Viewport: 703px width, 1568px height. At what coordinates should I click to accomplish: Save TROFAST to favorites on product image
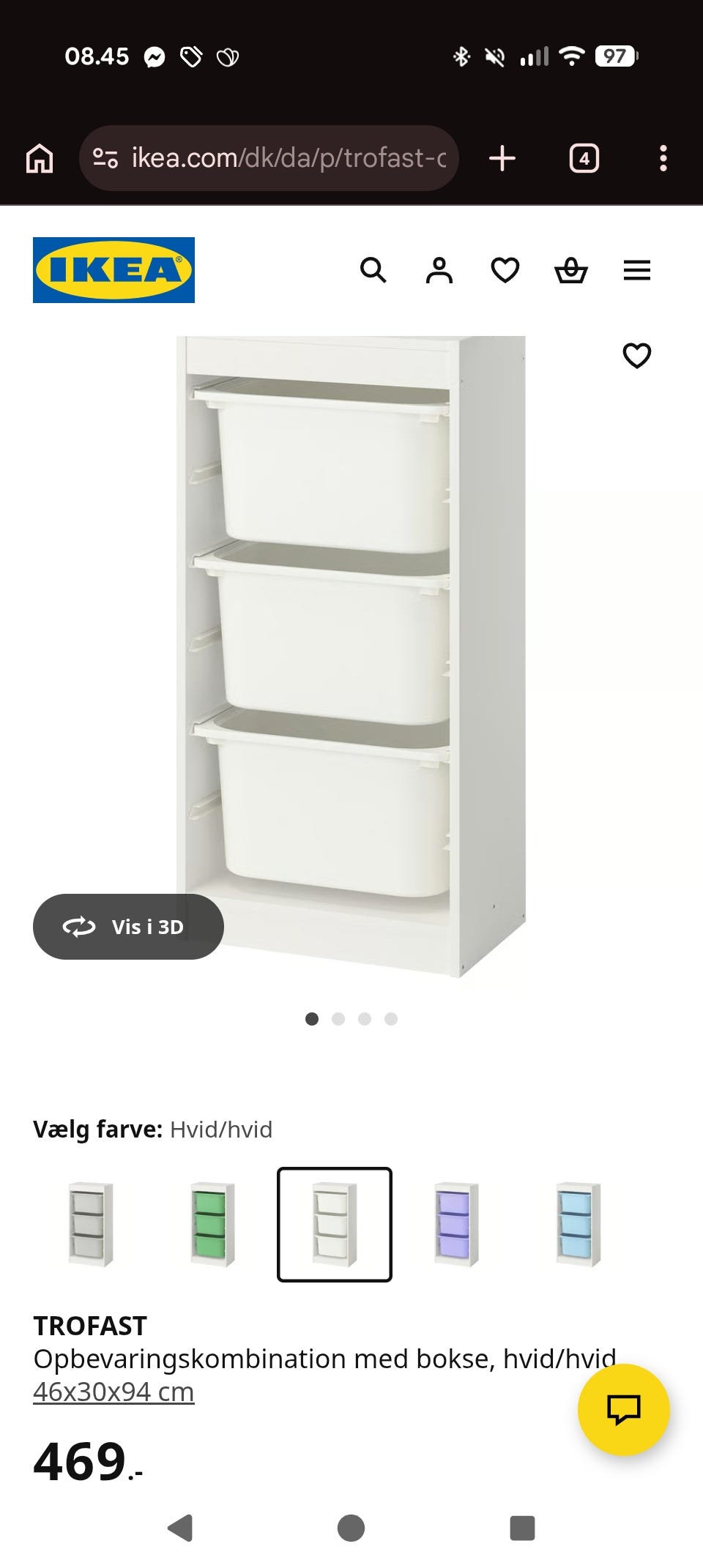pos(636,356)
